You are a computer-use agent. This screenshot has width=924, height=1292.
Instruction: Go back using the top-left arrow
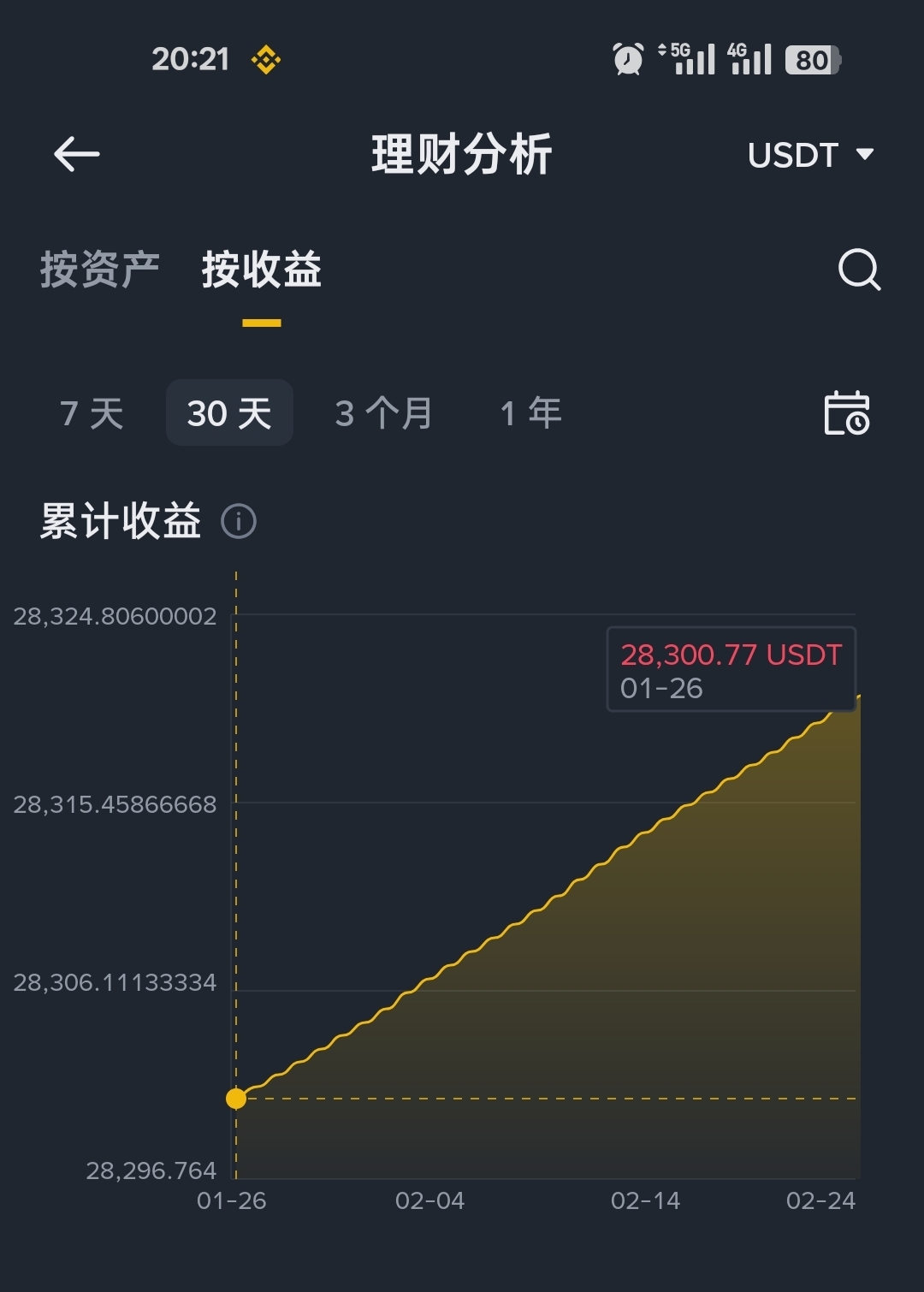point(77,154)
